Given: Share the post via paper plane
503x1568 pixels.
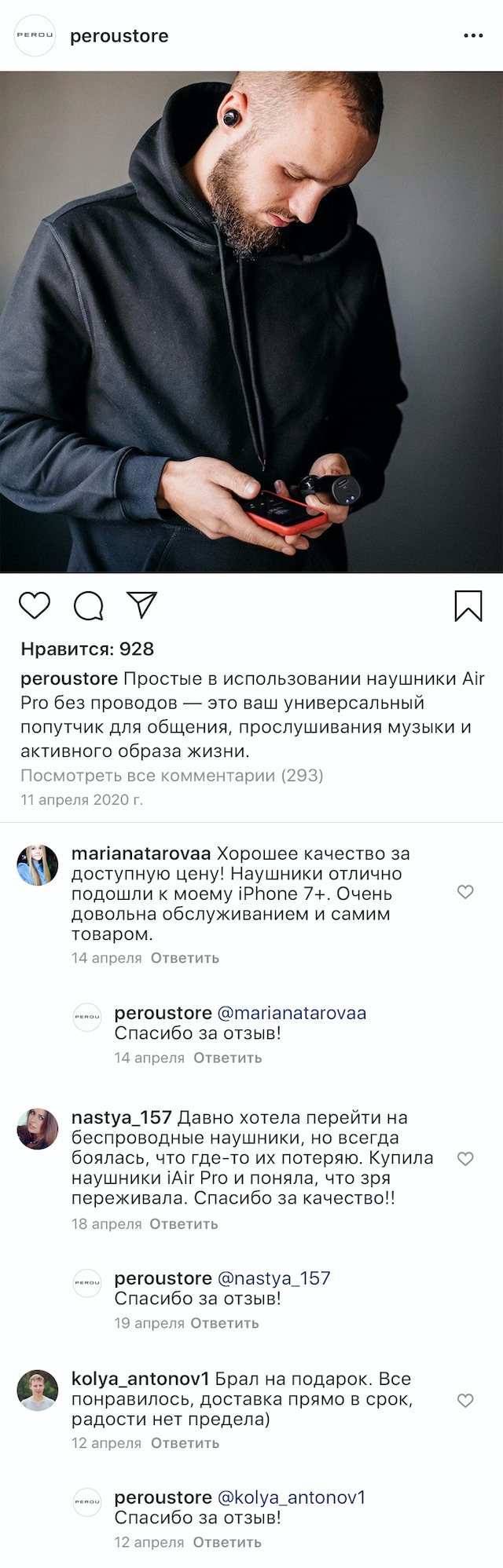Looking at the screenshot, I should [142, 605].
